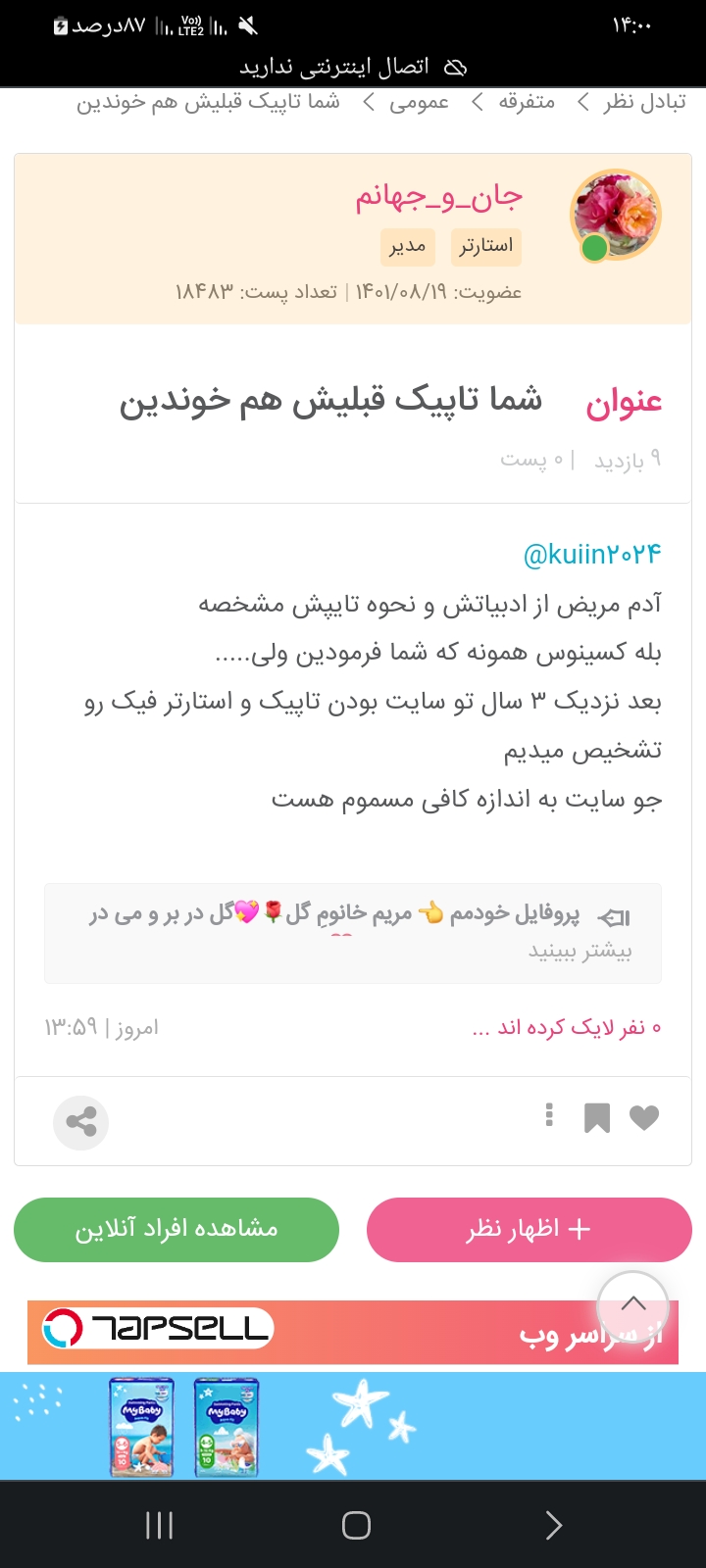Tap the pink «اظهار نظر» button
The width and height of the screenshot is (706, 1568).
529,1229
